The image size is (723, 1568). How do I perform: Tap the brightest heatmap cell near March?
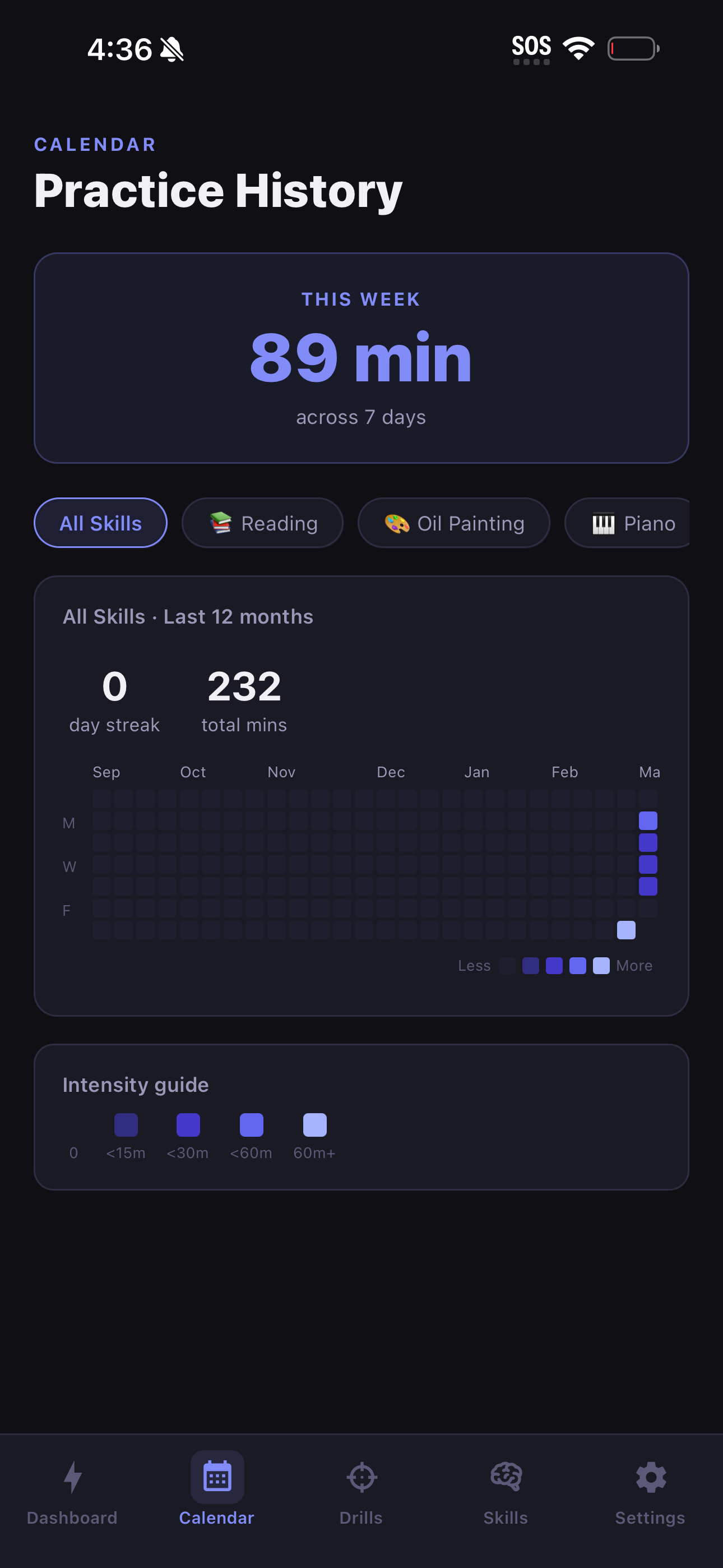[625, 930]
